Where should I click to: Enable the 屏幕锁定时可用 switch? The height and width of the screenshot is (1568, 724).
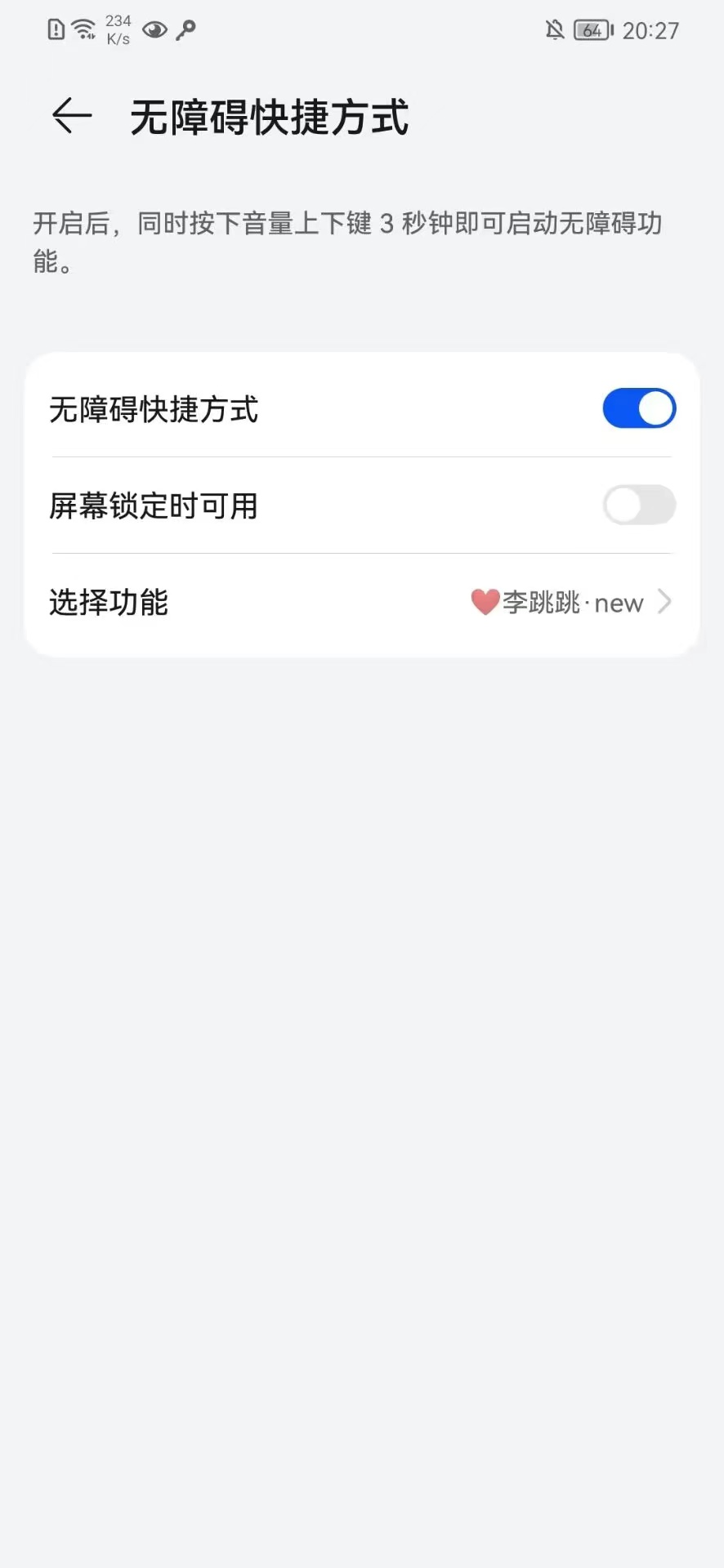point(639,505)
